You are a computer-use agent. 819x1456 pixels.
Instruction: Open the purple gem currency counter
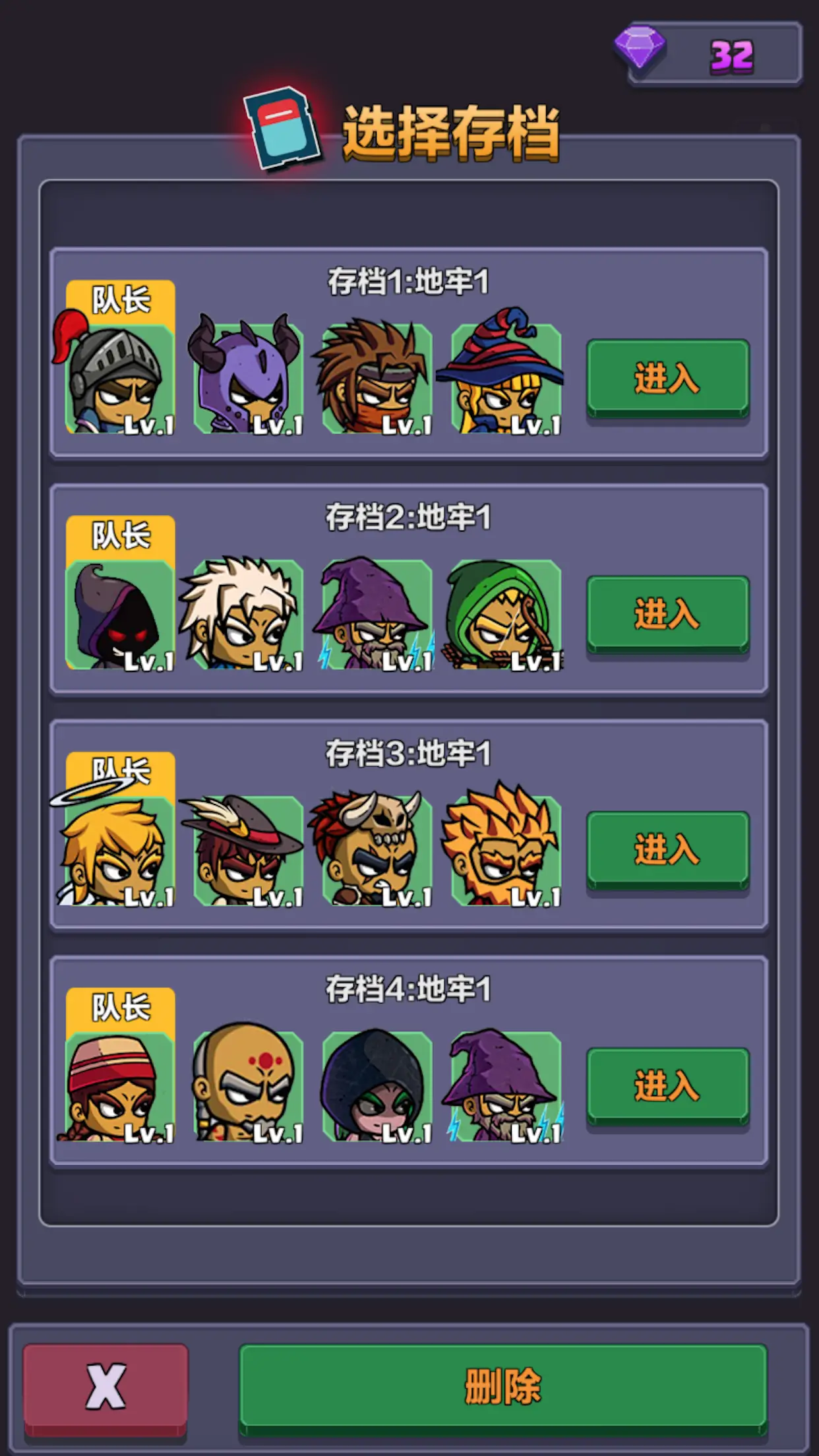(709, 54)
